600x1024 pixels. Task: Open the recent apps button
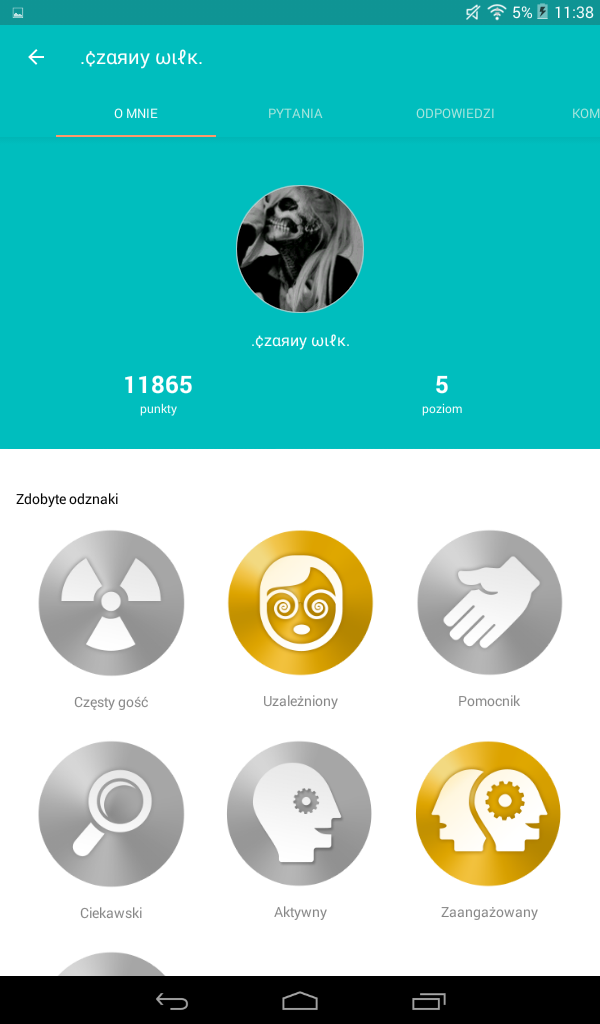429,1000
